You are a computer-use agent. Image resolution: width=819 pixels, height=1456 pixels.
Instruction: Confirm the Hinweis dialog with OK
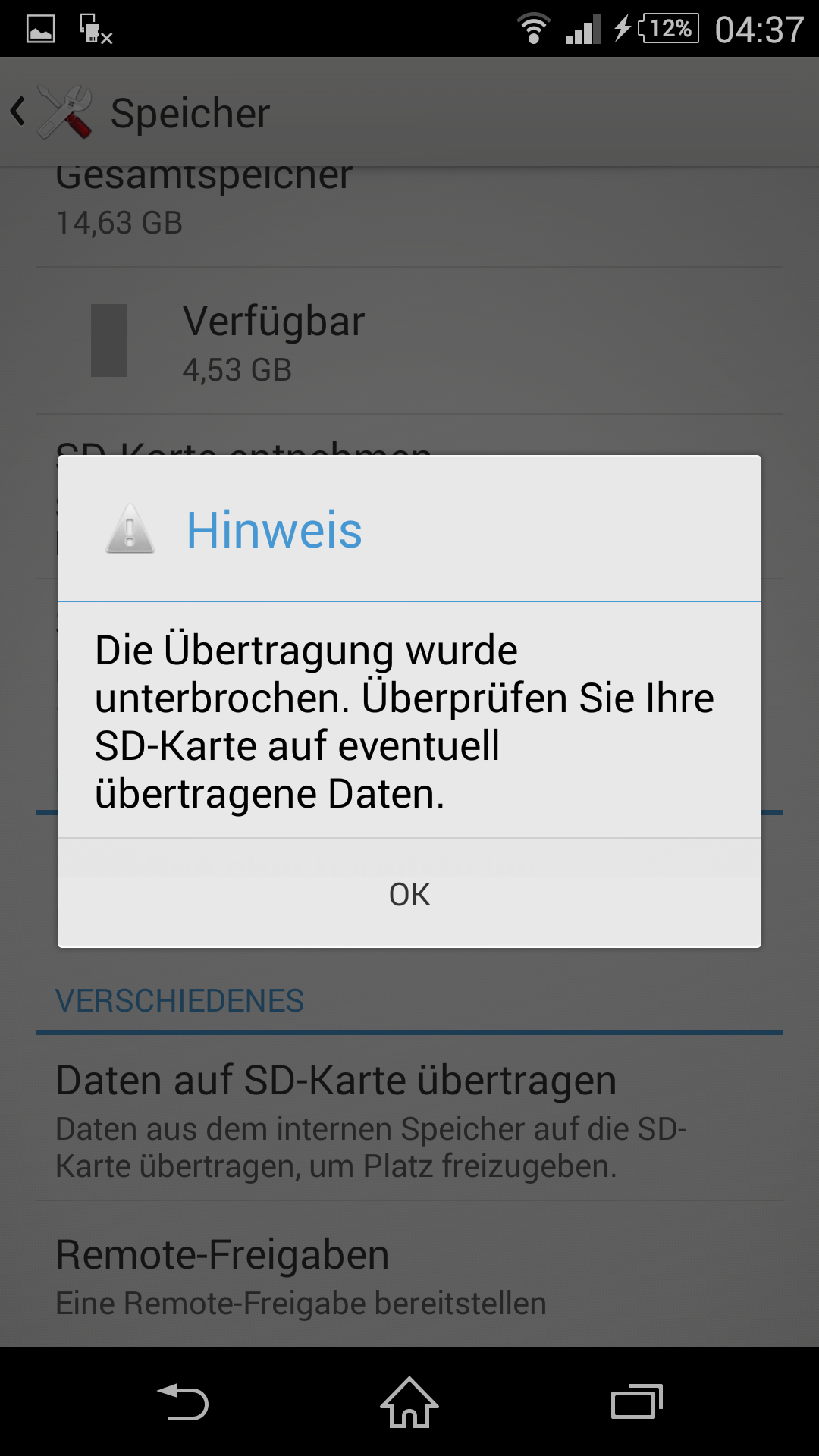(x=409, y=893)
